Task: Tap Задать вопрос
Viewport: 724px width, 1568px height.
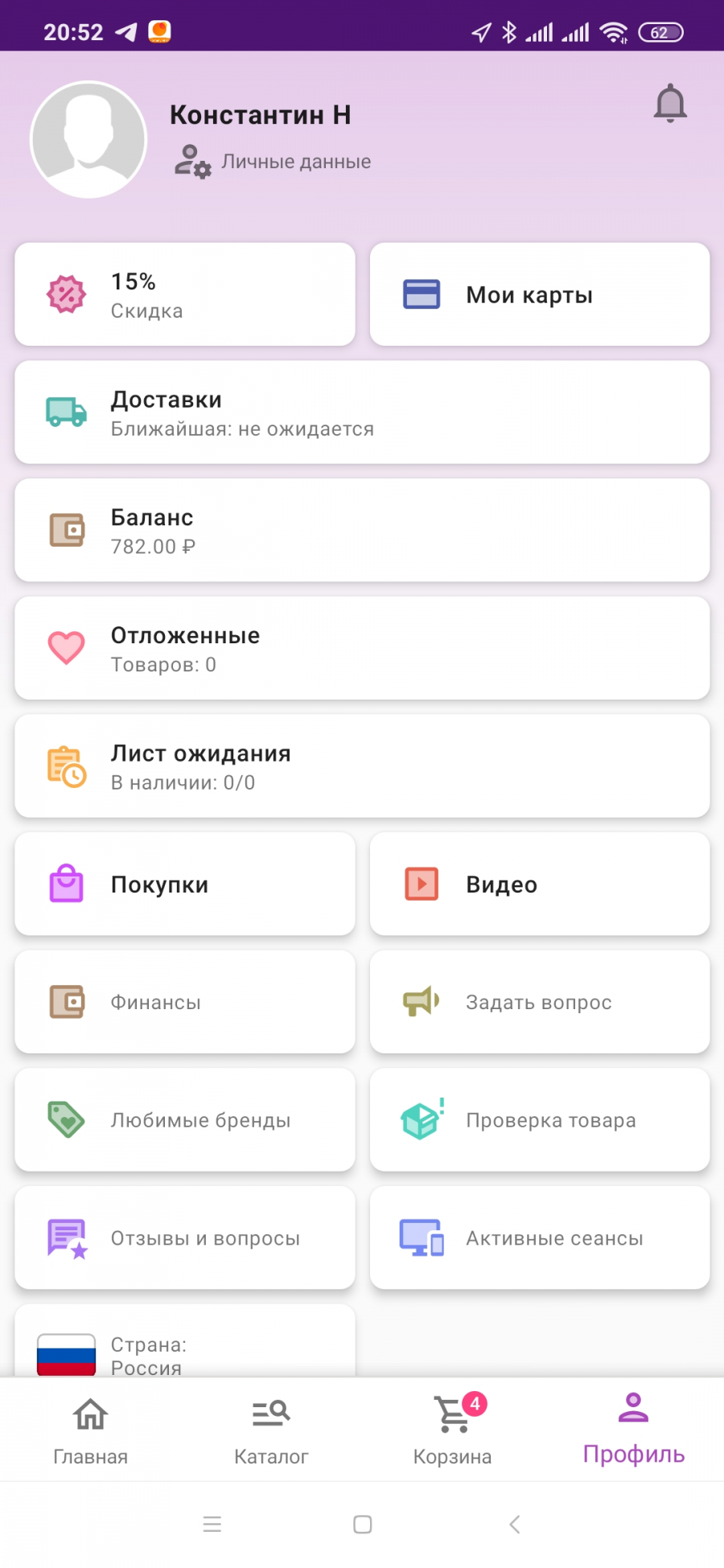Action: click(x=540, y=1002)
